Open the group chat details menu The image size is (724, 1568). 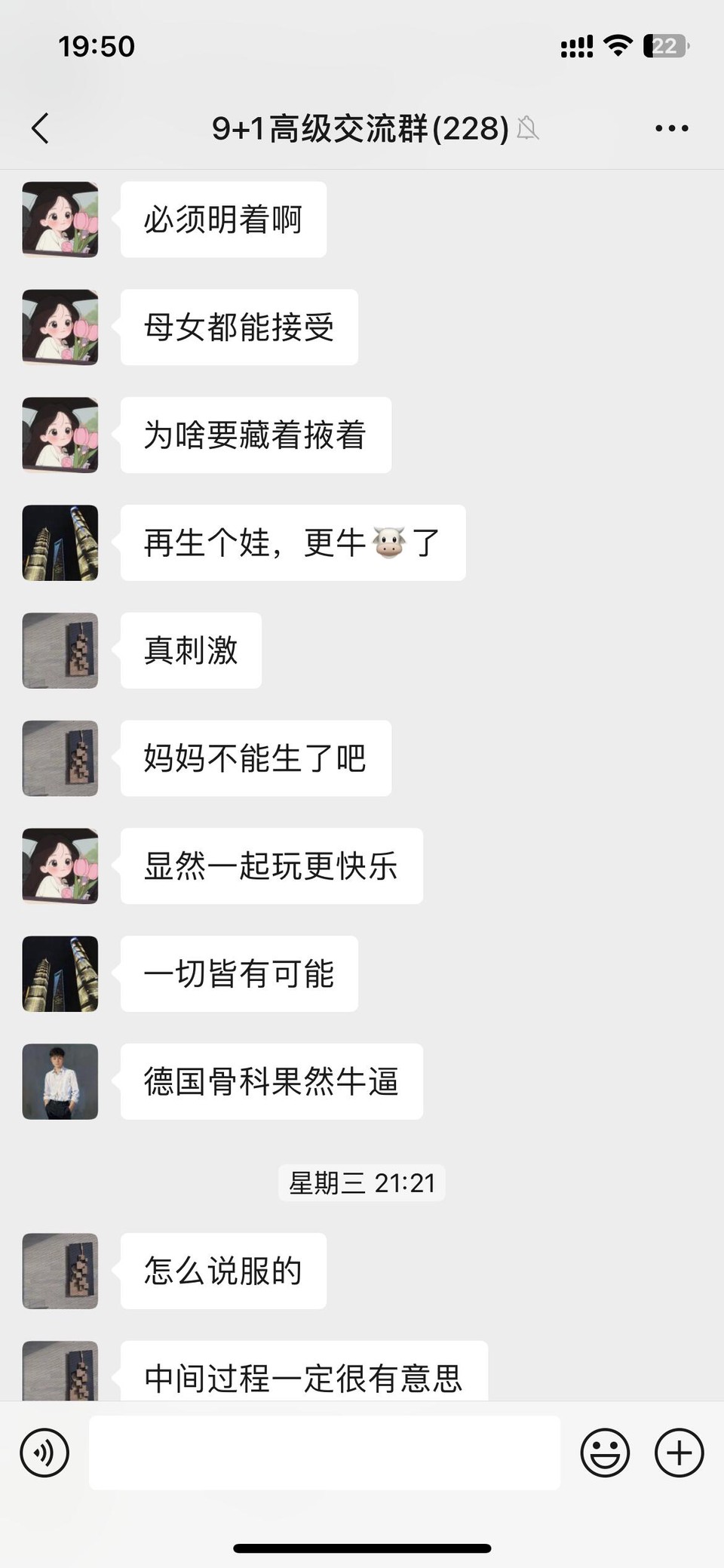(x=671, y=128)
